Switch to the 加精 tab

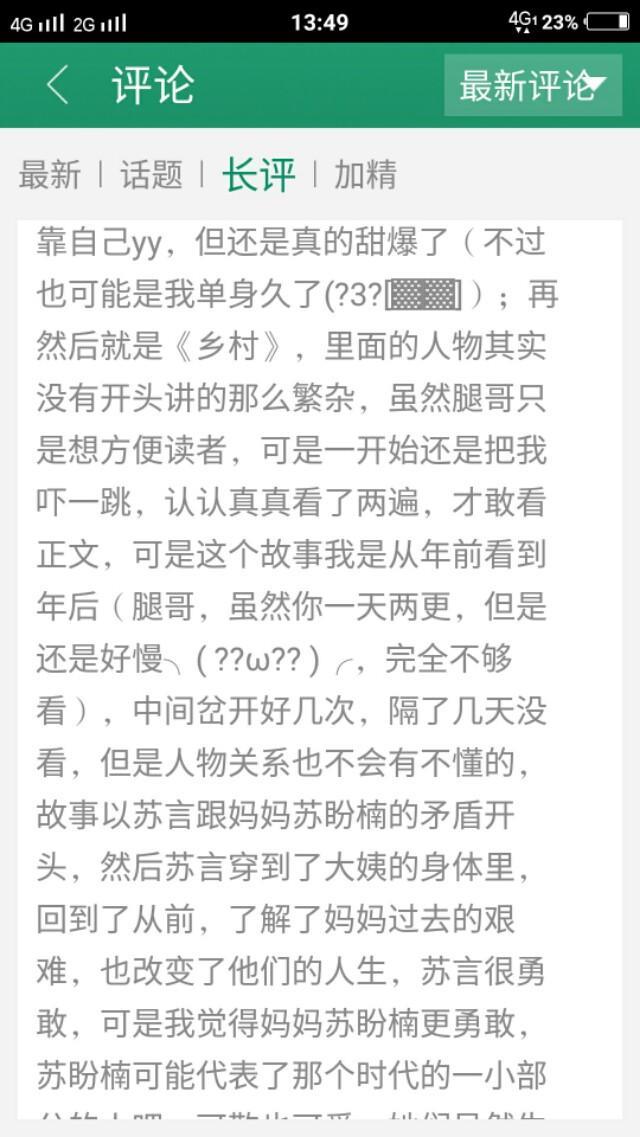tap(365, 175)
